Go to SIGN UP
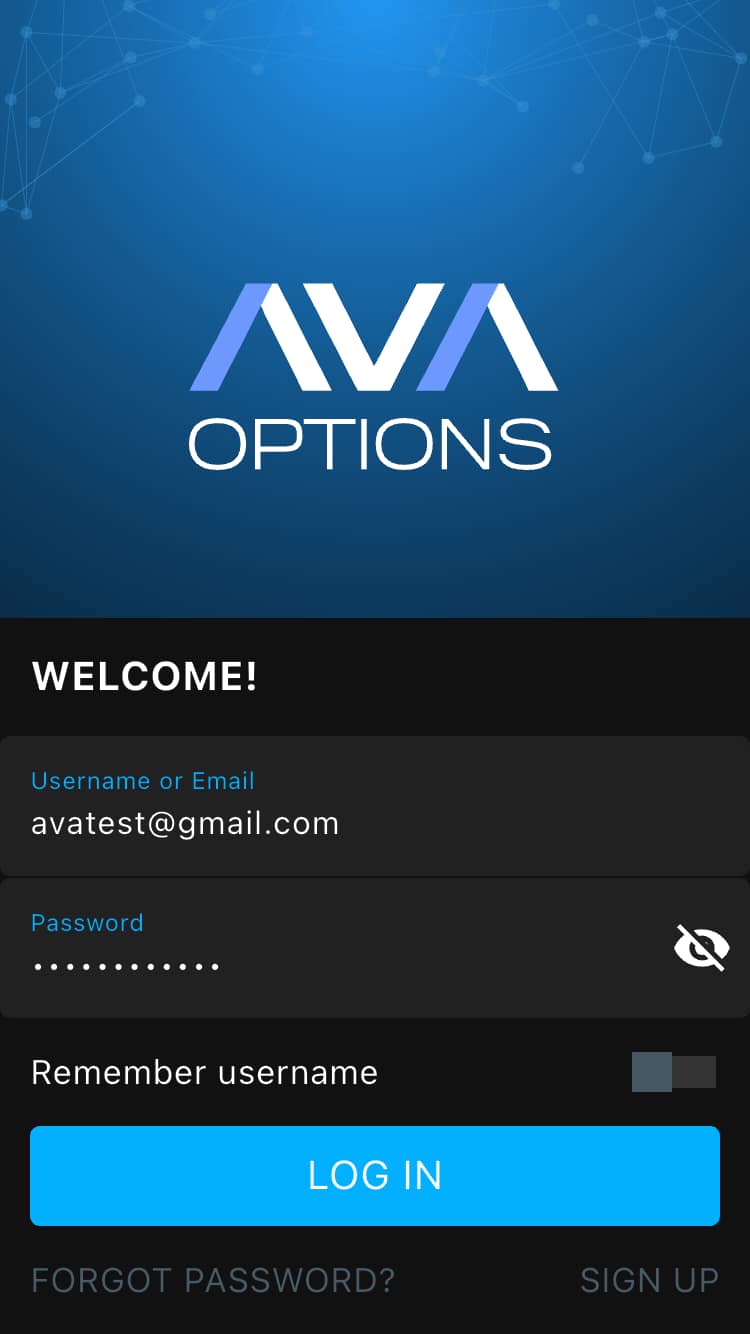Image resolution: width=750 pixels, height=1334 pixels. 649,1280
